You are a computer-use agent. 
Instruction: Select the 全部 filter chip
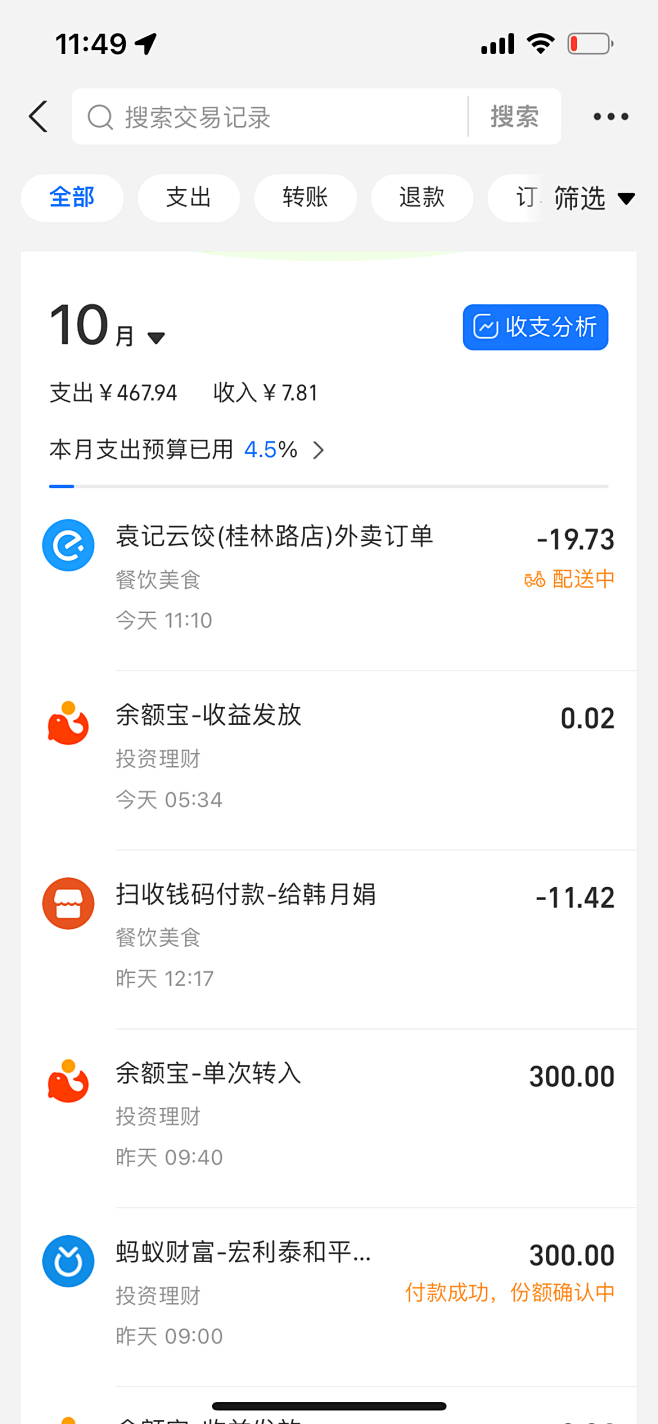click(72, 198)
